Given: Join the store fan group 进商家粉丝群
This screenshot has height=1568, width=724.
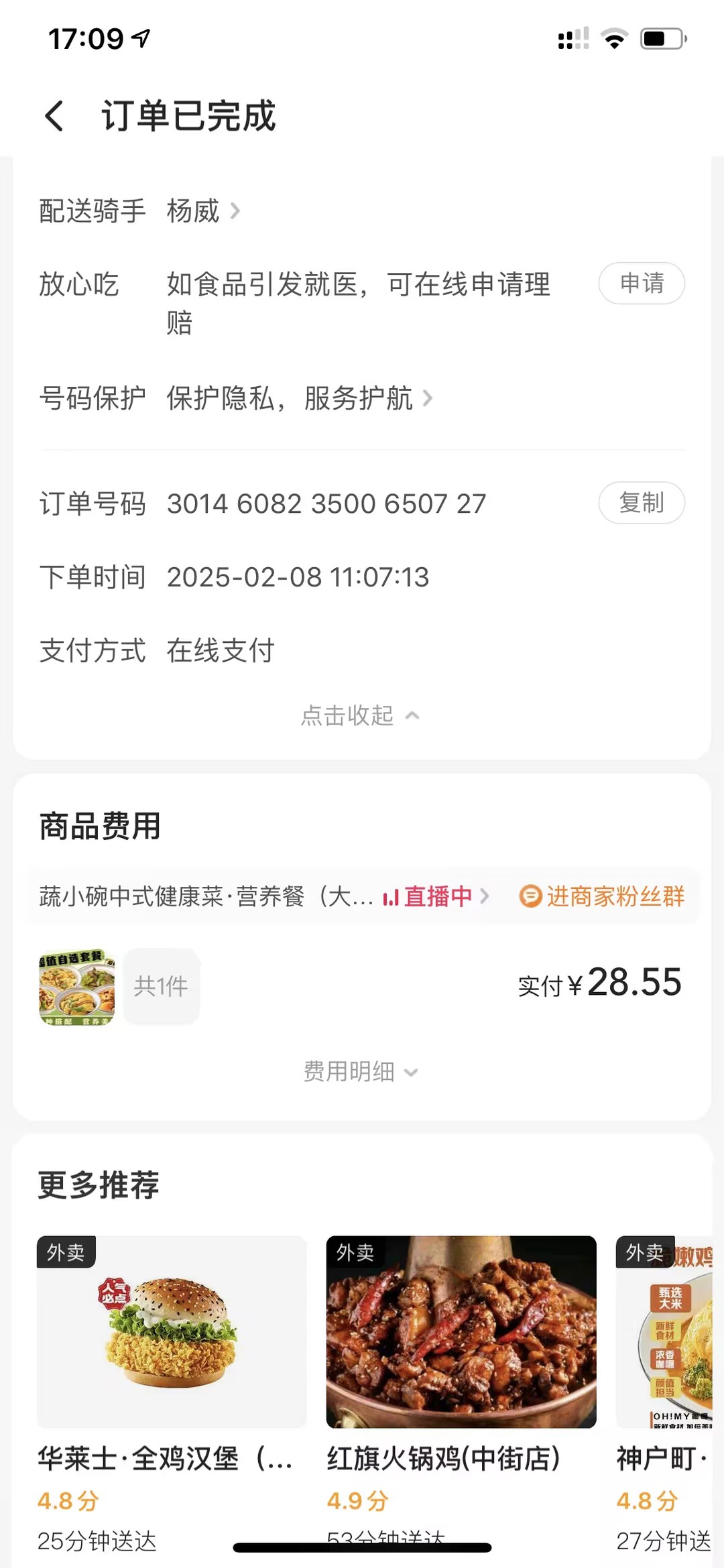Looking at the screenshot, I should point(602,896).
